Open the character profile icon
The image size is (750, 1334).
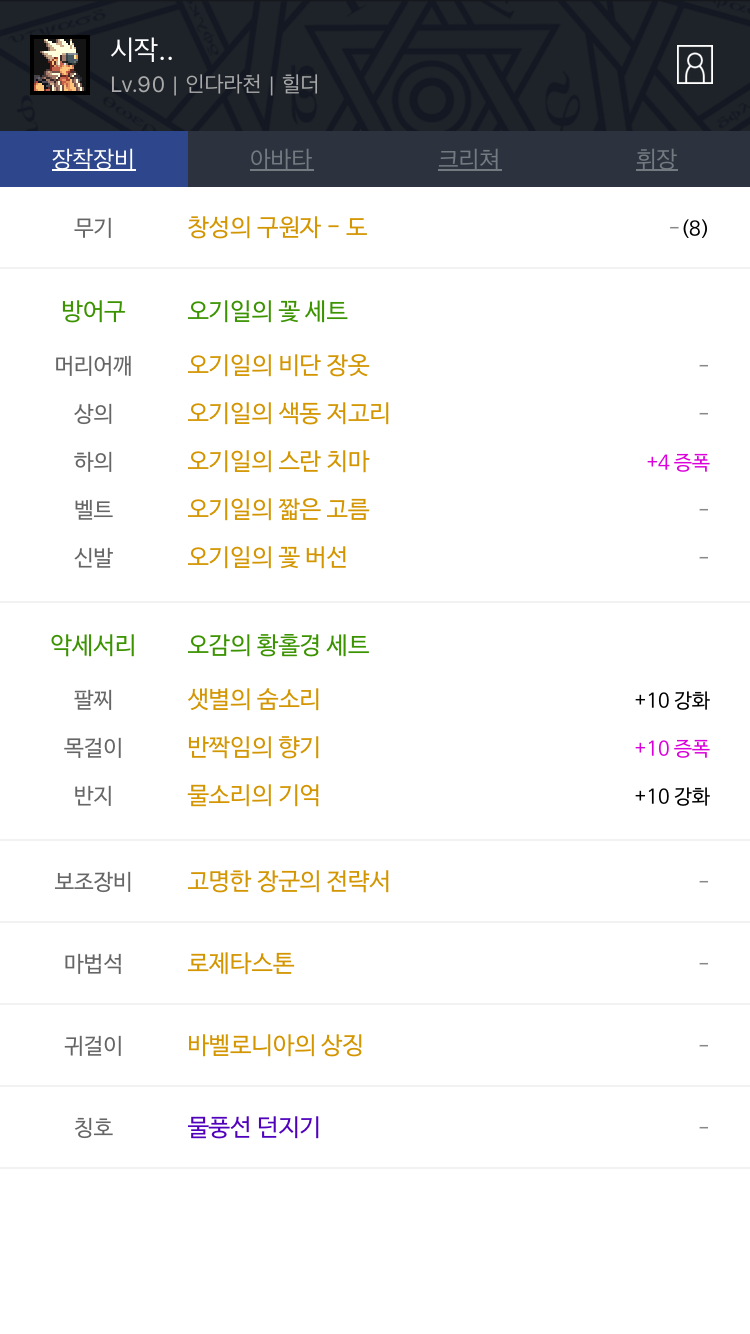click(695, 65)
